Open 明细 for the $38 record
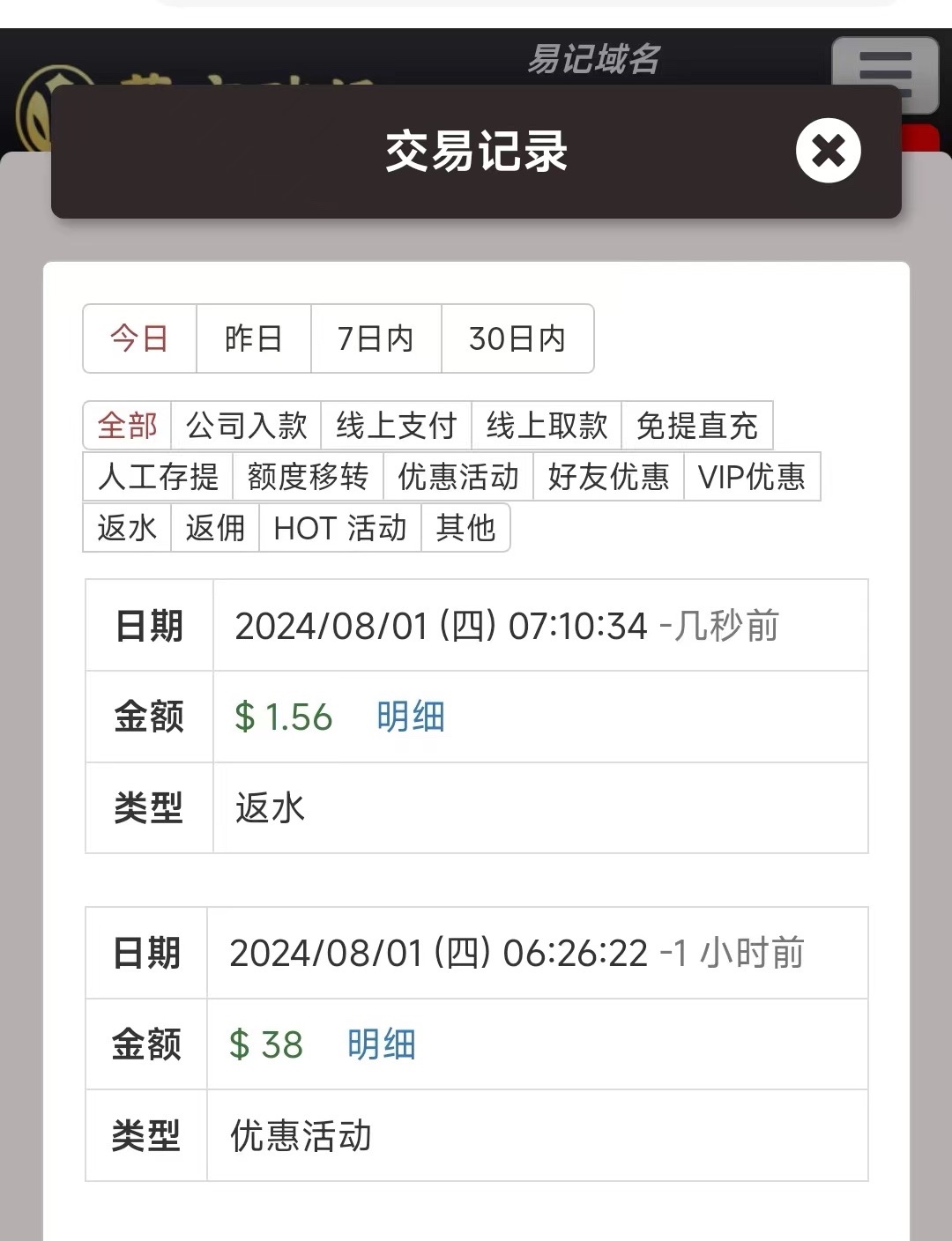The width and height of the screenshot is (952, 1241). pyautogui.click(x=381, y=1044)
